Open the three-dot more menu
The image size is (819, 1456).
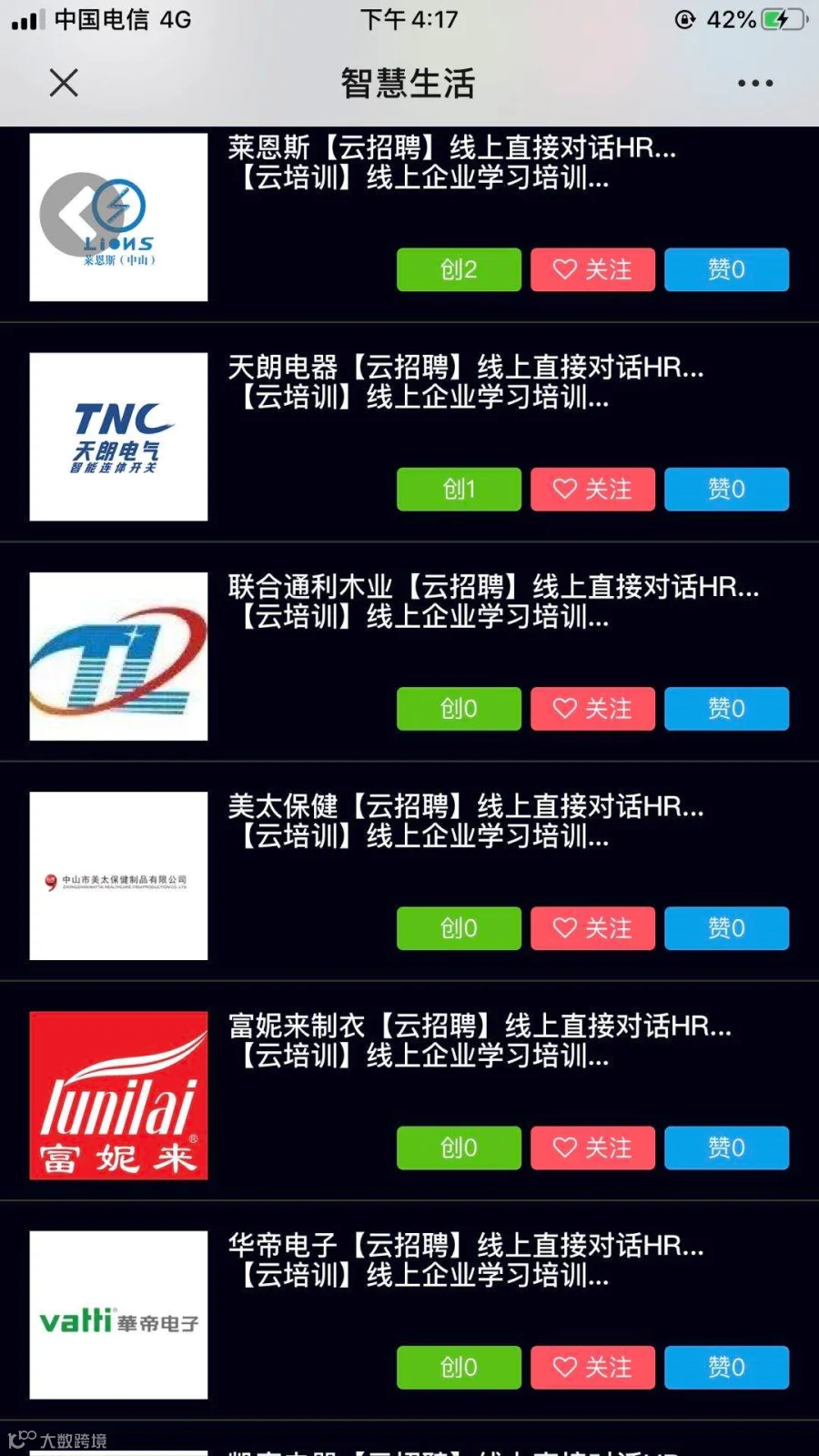[755, 83]
